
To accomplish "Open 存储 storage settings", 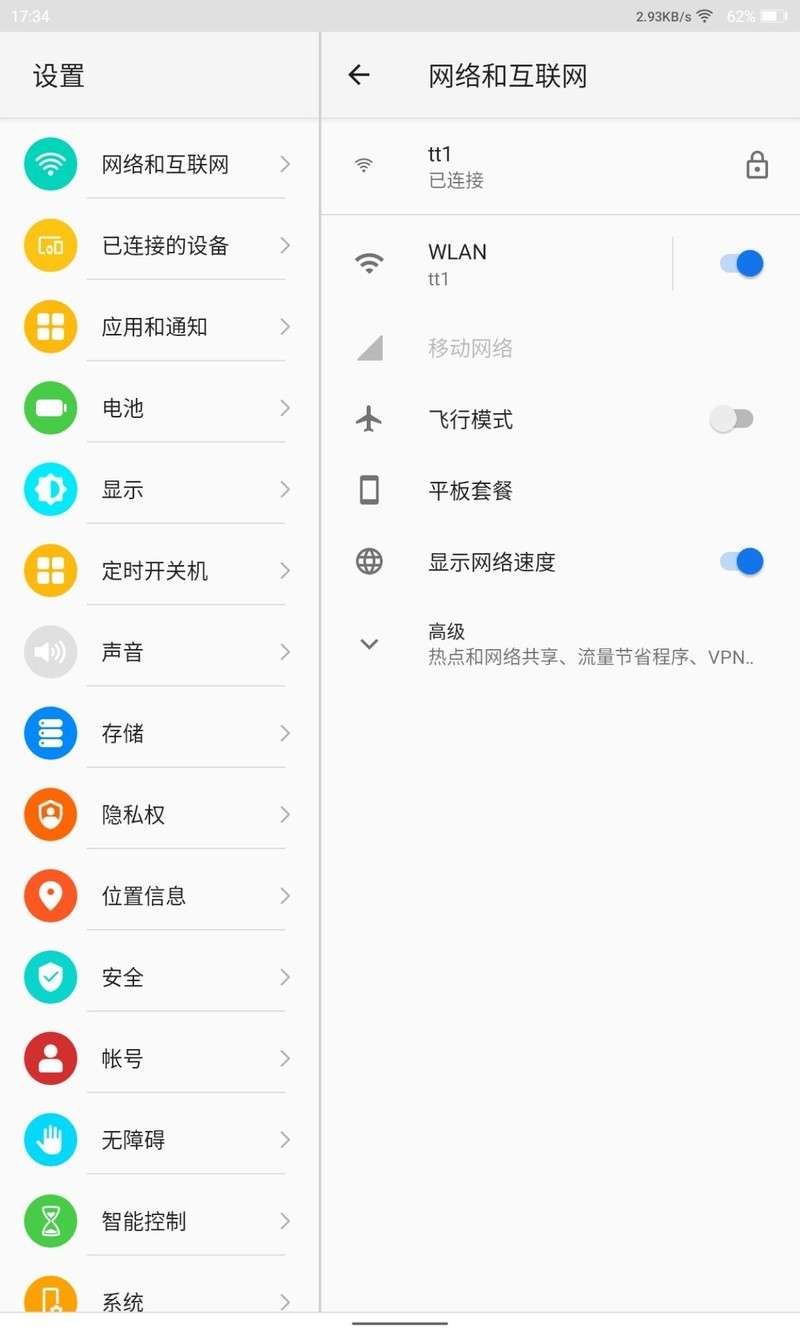I will 125,734.
